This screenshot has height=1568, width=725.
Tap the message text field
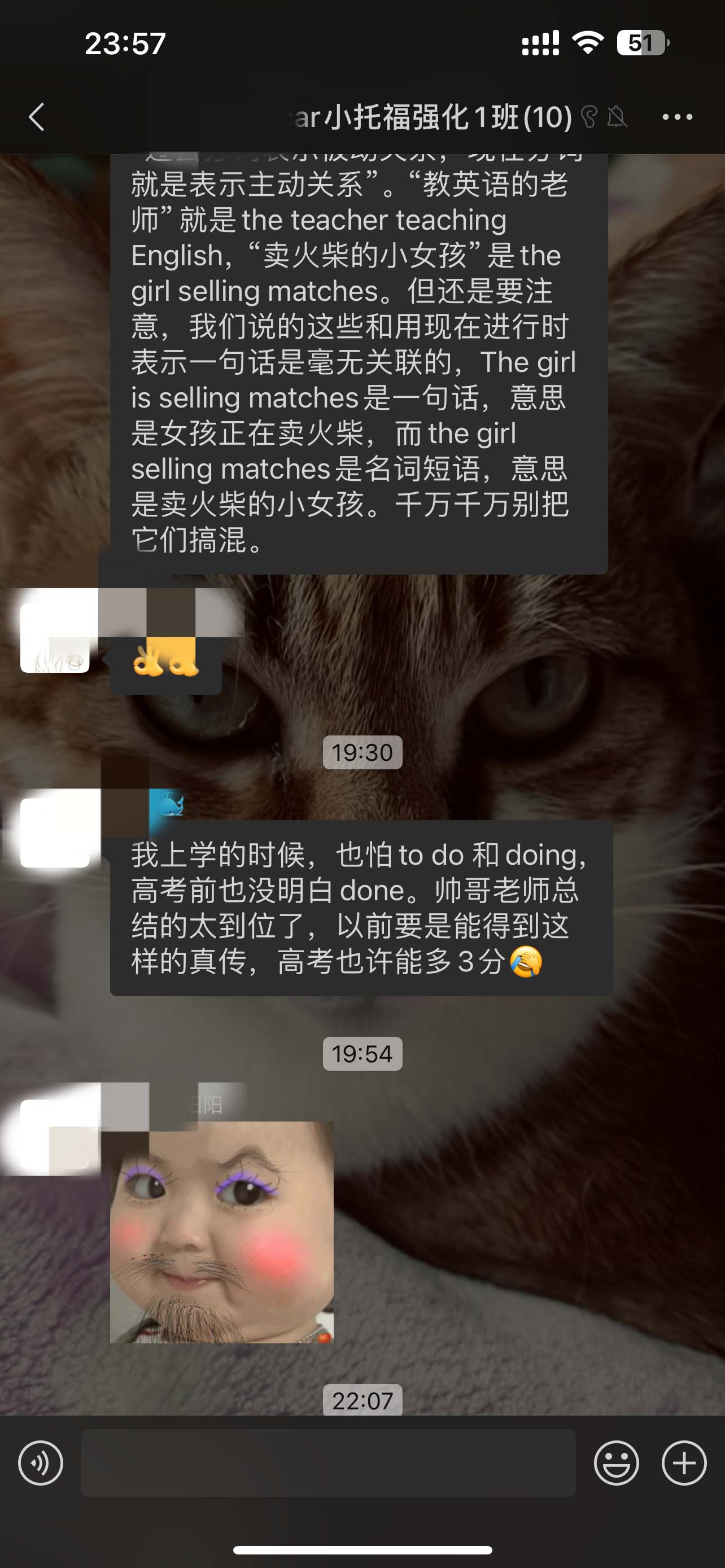[328, 1462]
